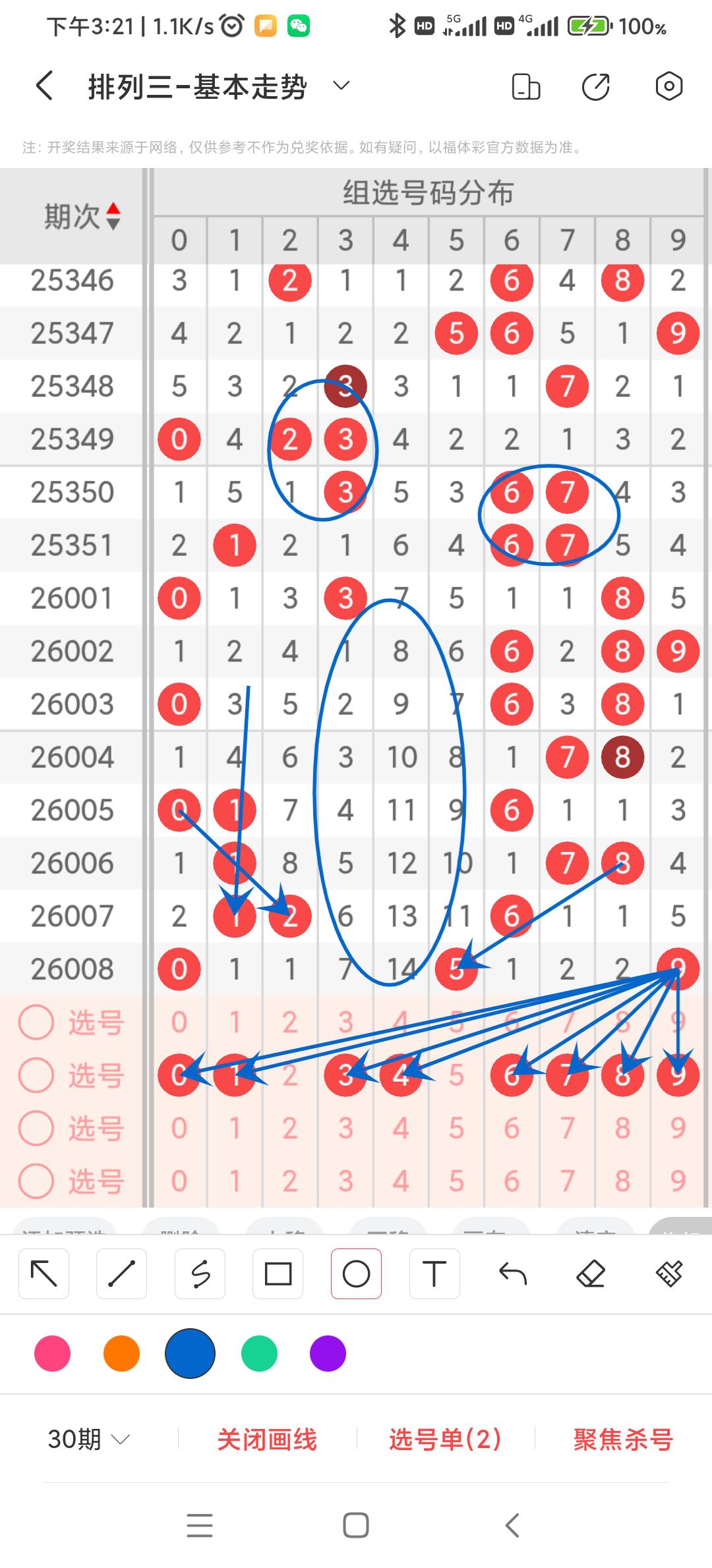
Task: Pick the pink drawing color
Action: point(53,1353)
